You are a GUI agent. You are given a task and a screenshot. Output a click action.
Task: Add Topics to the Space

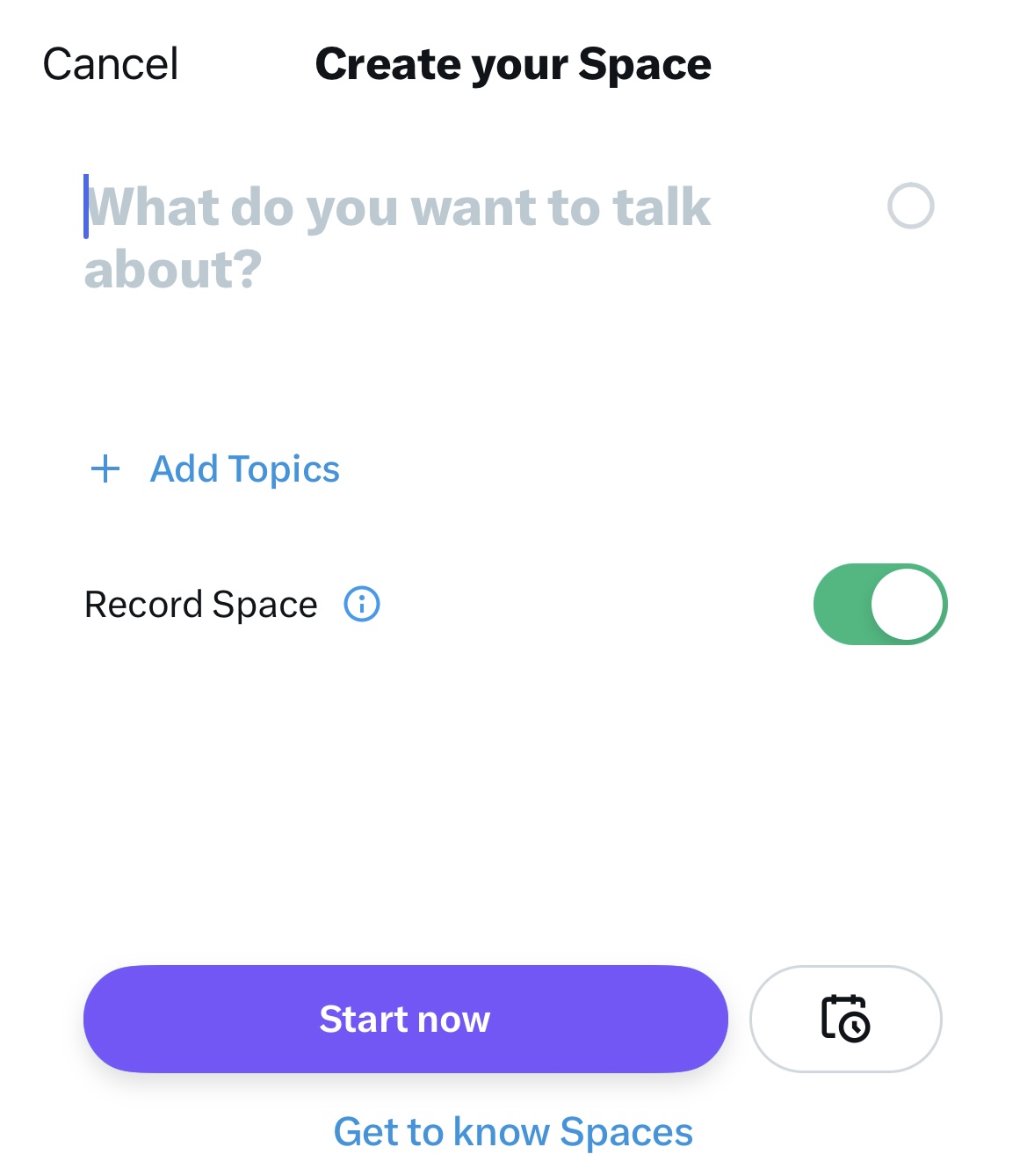click(216, 469)
